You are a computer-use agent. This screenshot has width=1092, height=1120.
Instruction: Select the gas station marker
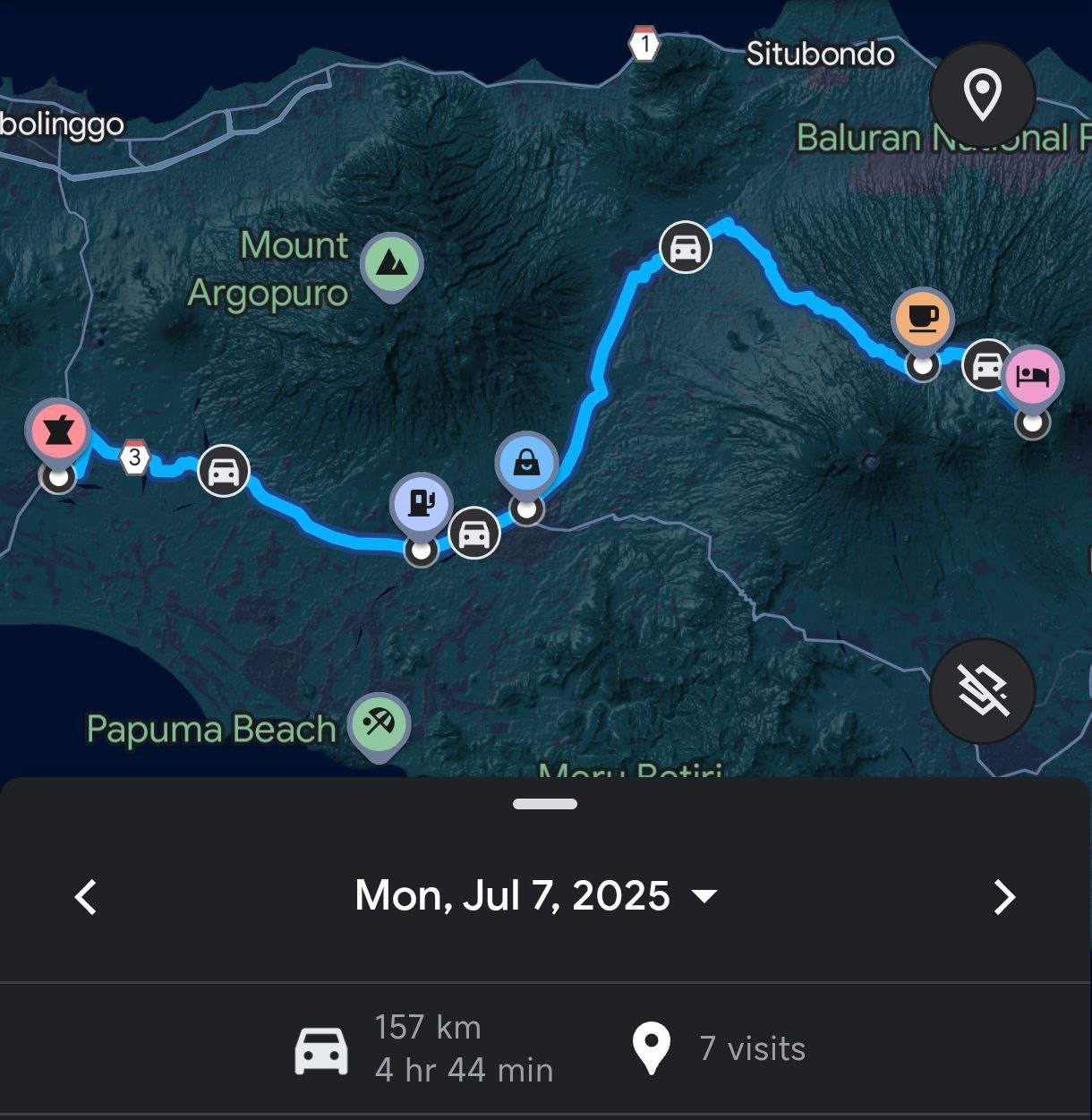tap(421, 503)
